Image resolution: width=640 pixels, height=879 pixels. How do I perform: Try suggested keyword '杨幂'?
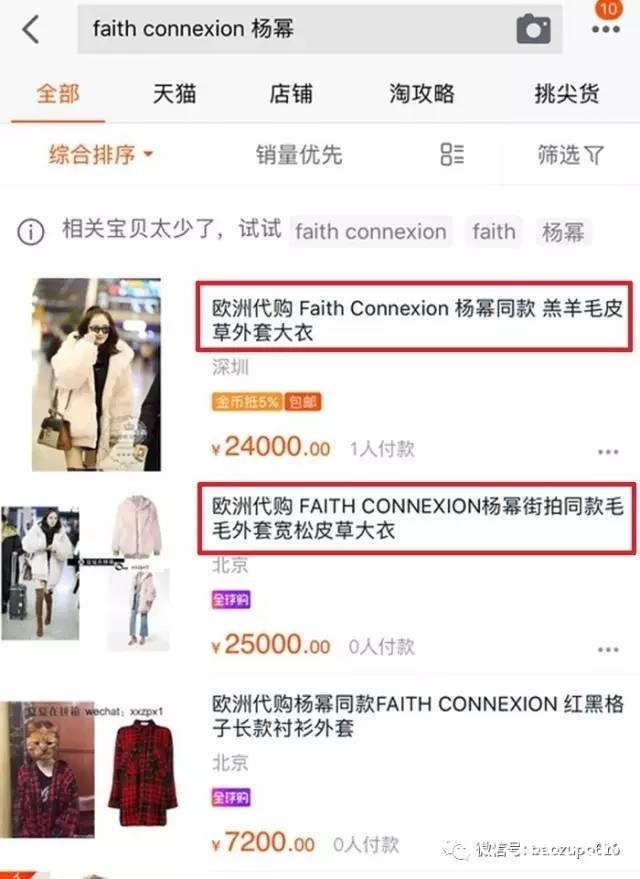pos(564,232)
